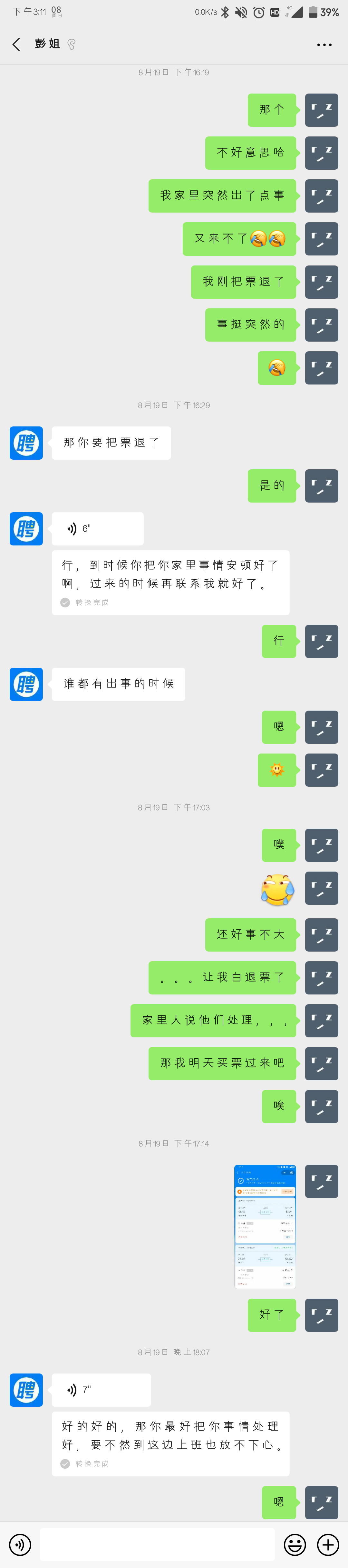The width and height of the screenshot is (348, 1568).
Task: Open the three-dot chat options menu
Action: pos(324,45)
